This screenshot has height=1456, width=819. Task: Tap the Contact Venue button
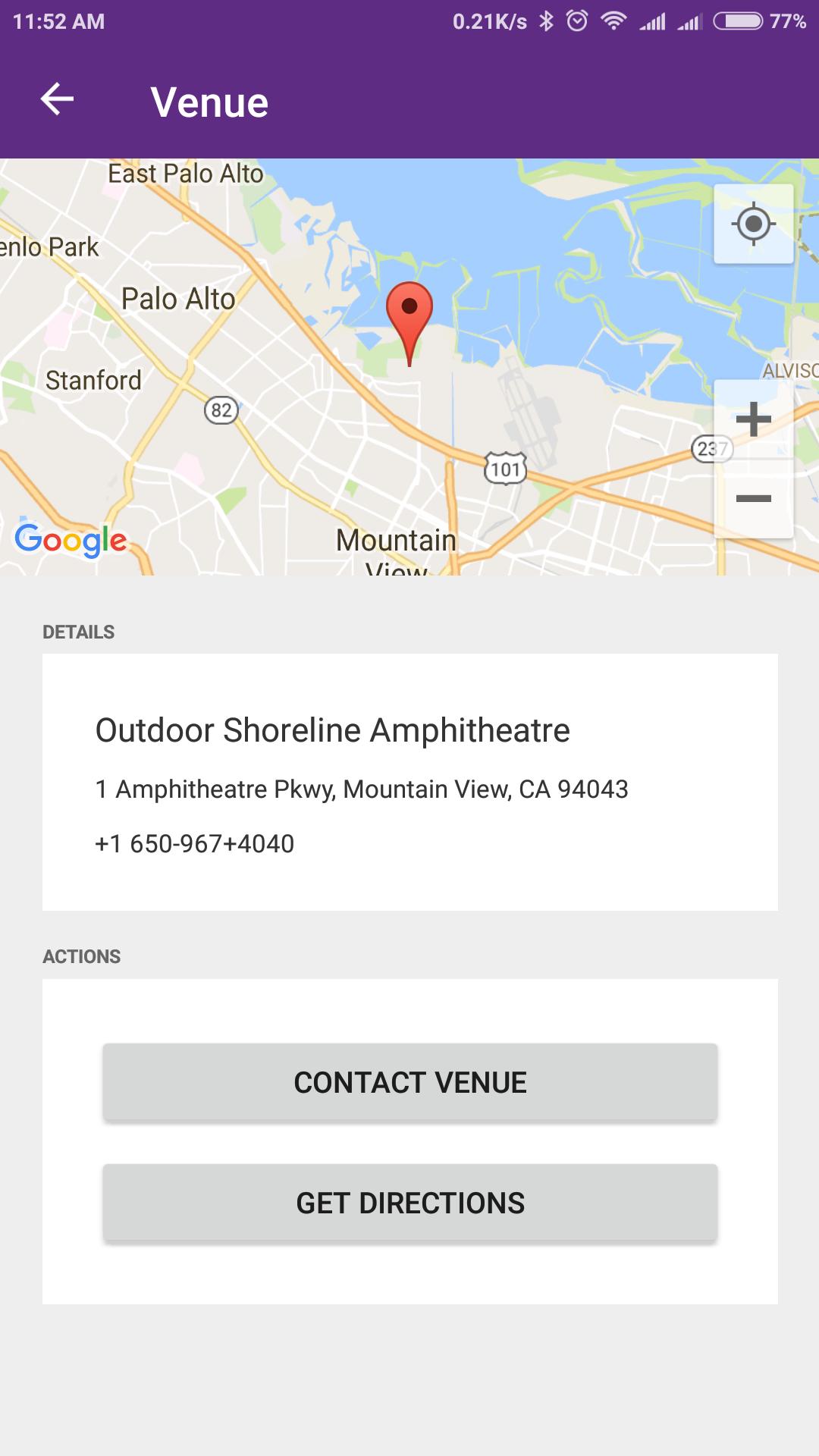click(x=409, y=1082)
